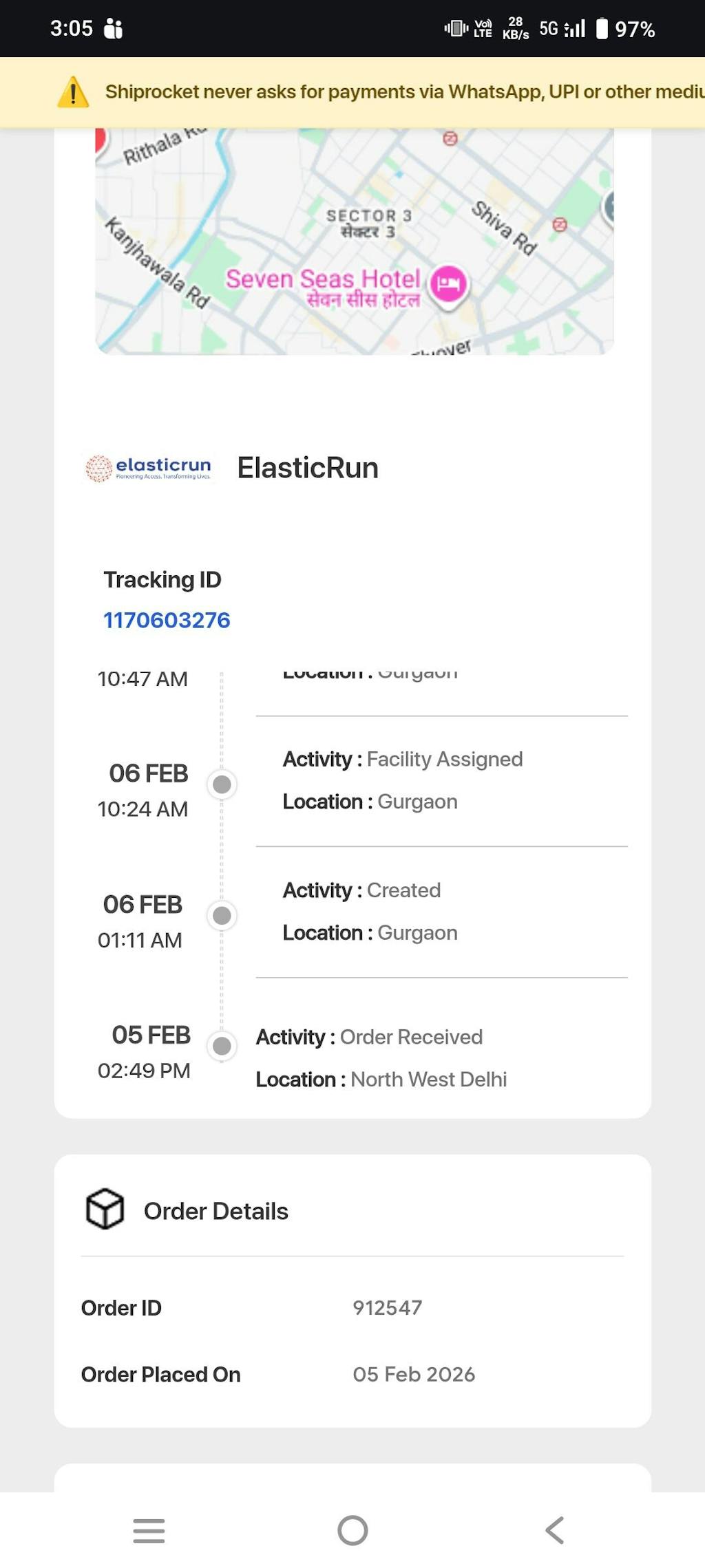The image size is (705, 1568).
Task: Open the recent apps menu
Action: tap(149, 1530)
